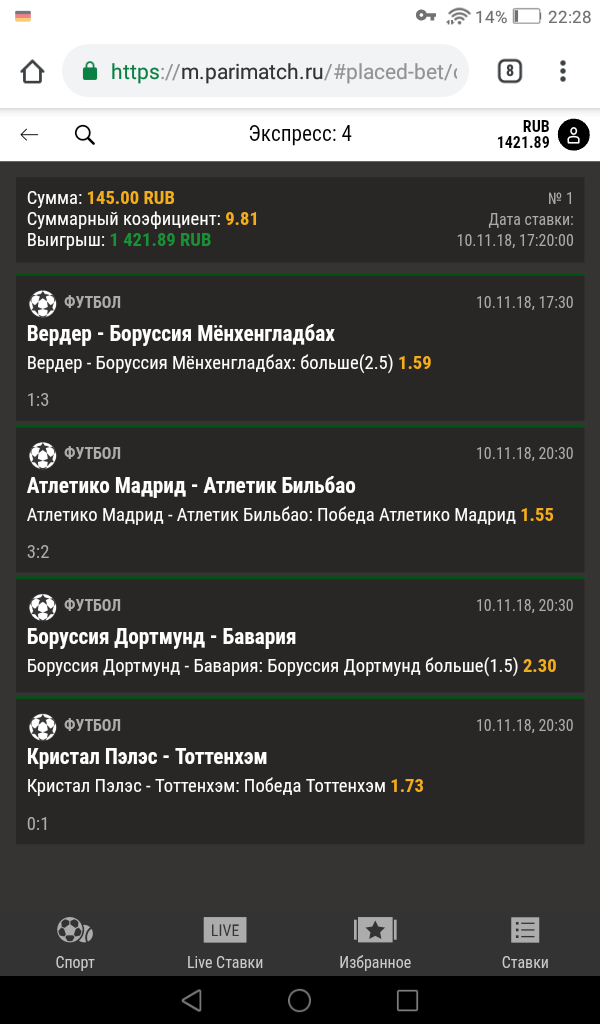Open the search magnifier

pyautogui.click(x=85, y=135)
